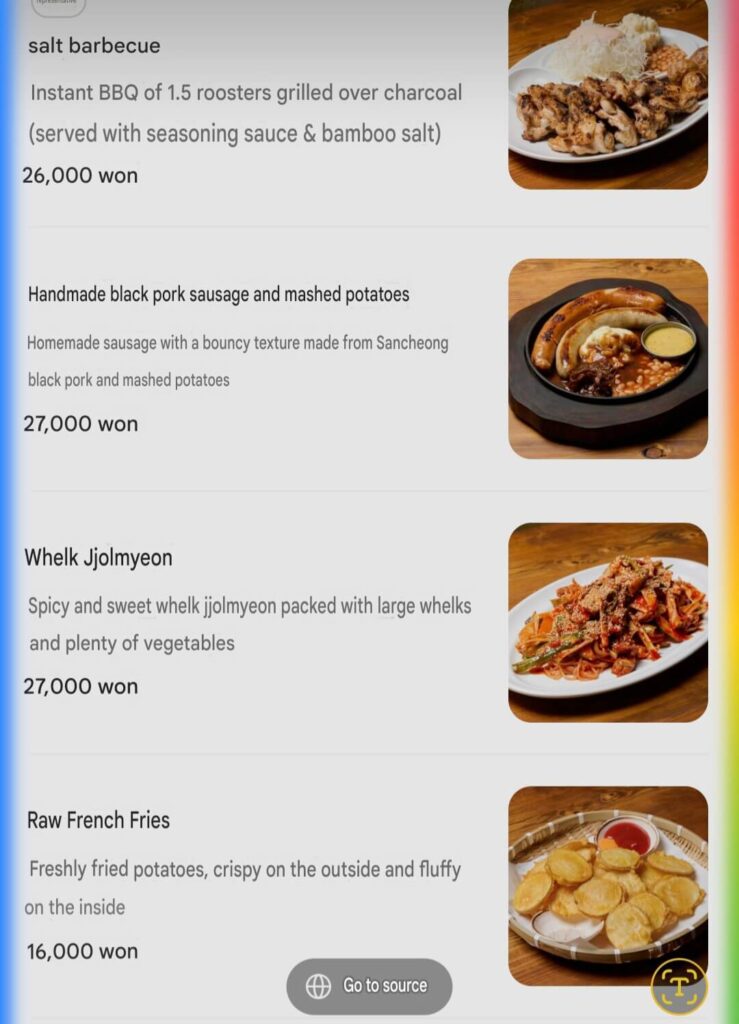Click the circular Lens icon over fries photo

(x=681, y=989)
